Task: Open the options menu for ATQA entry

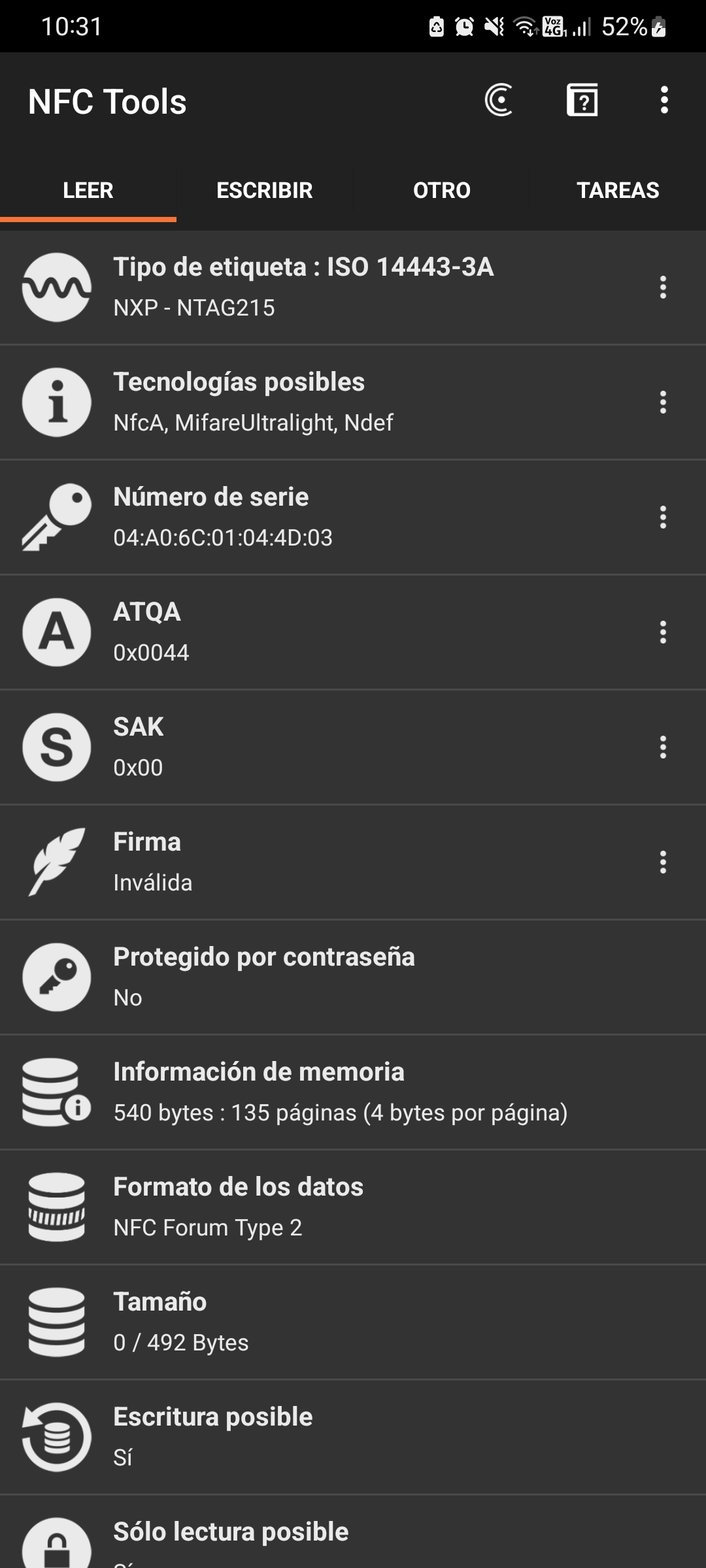Action: (663, 631)
